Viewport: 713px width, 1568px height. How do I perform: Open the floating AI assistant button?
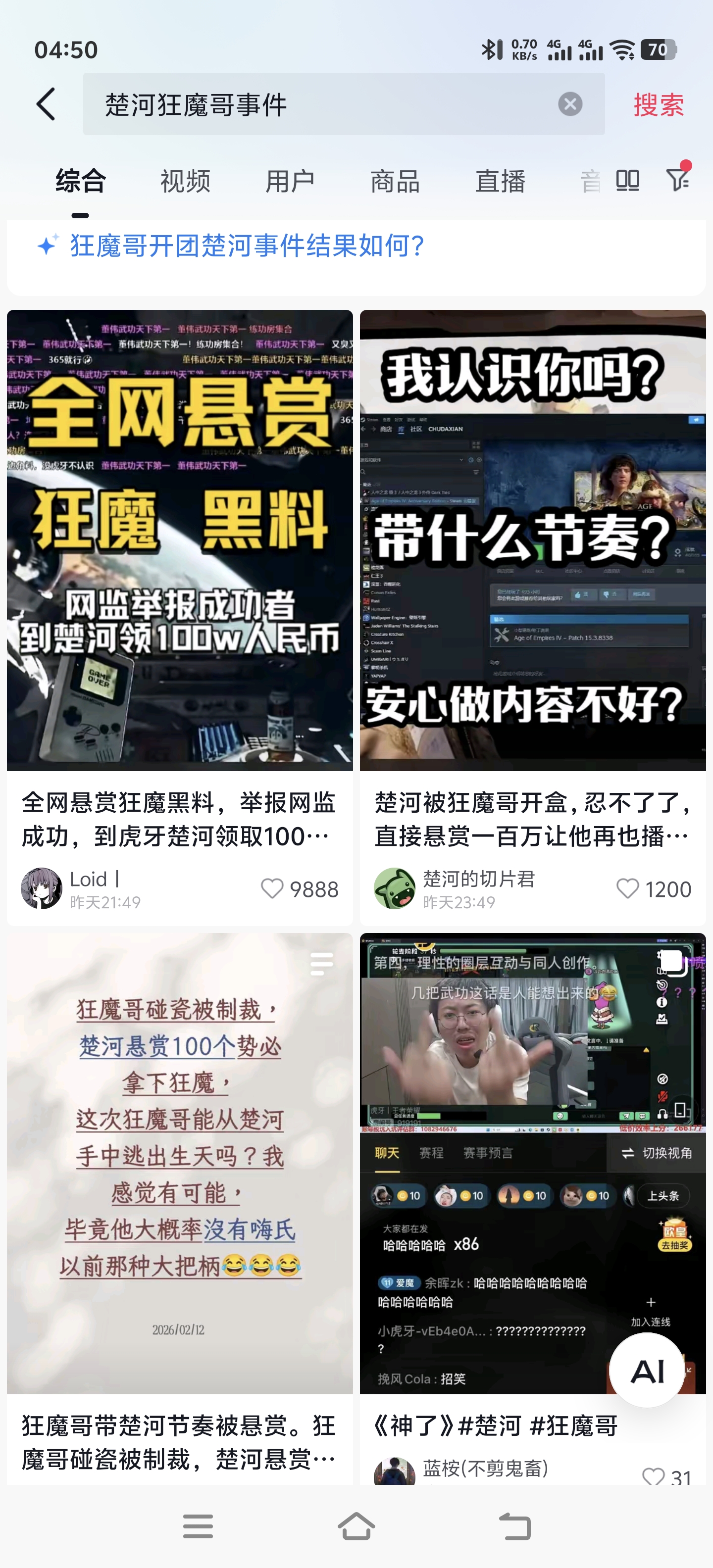point(647,1370)
